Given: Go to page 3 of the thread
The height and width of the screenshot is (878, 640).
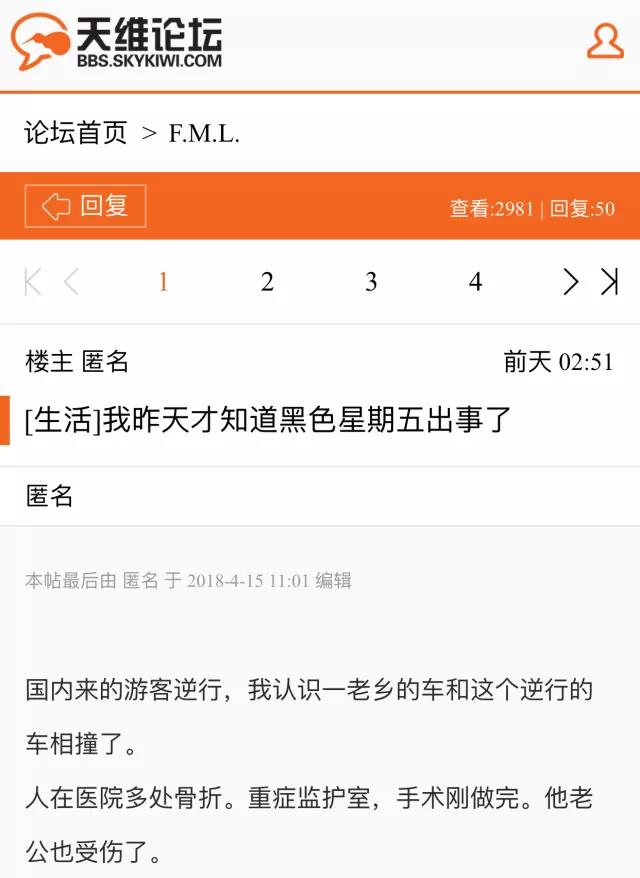Looking at the screenshot, I should (371, 282).
